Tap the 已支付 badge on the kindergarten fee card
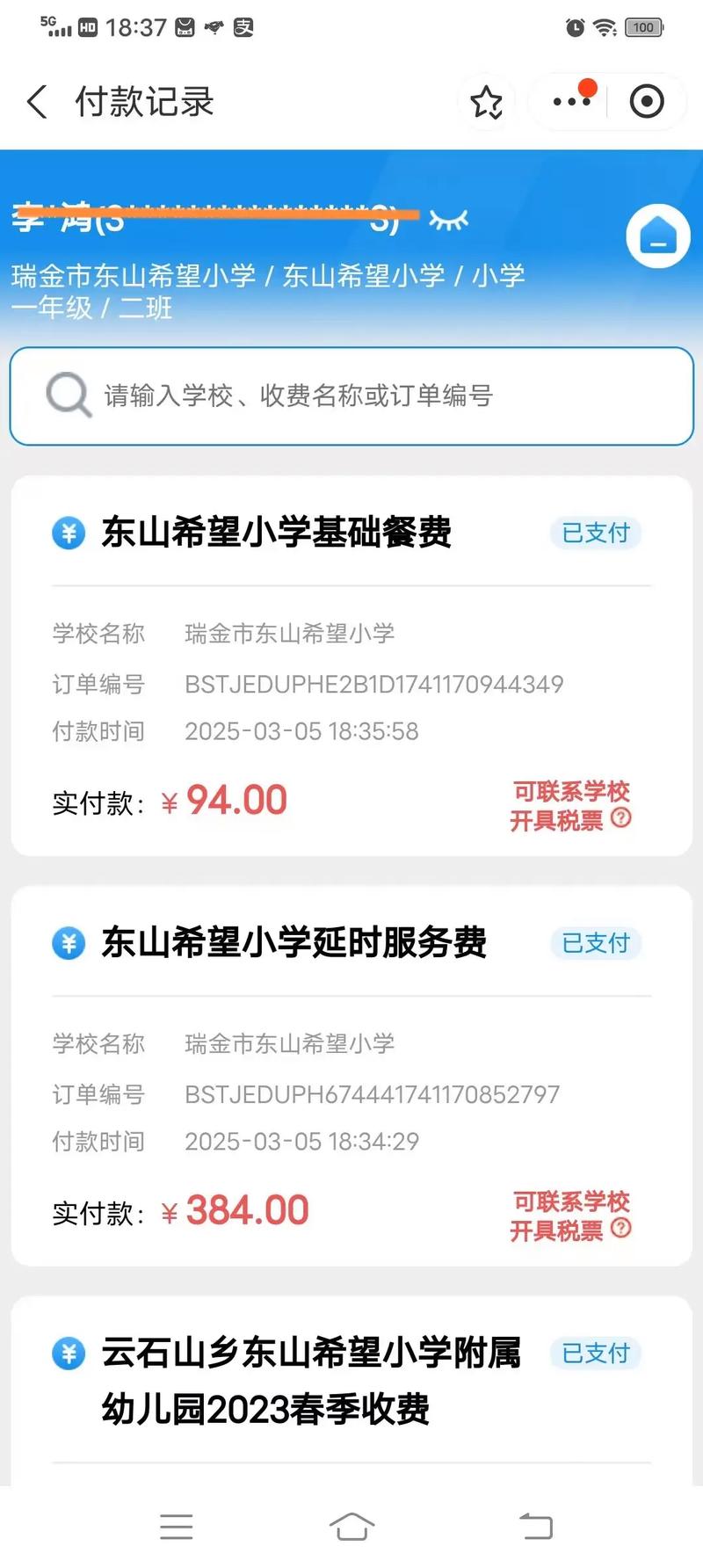 595,1354
